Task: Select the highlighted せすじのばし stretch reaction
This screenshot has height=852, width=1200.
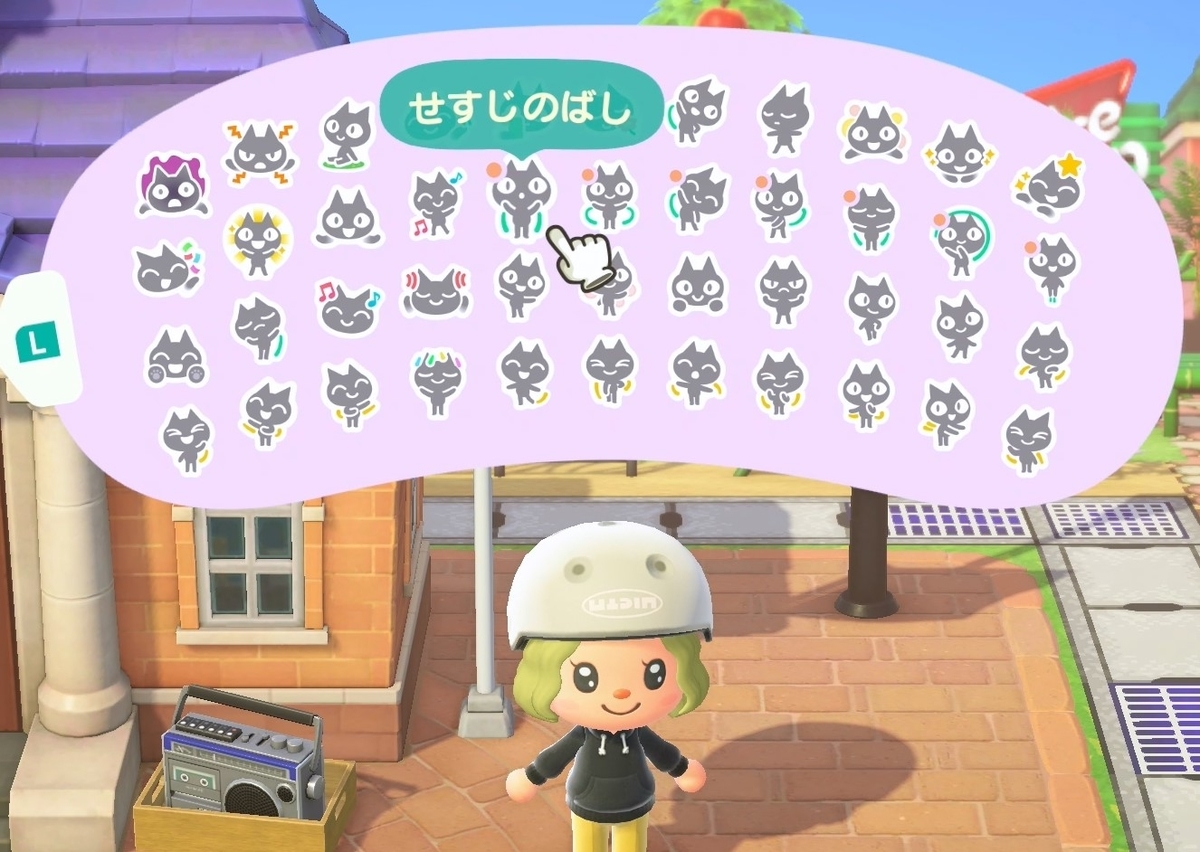Action: tap(521, 199)
